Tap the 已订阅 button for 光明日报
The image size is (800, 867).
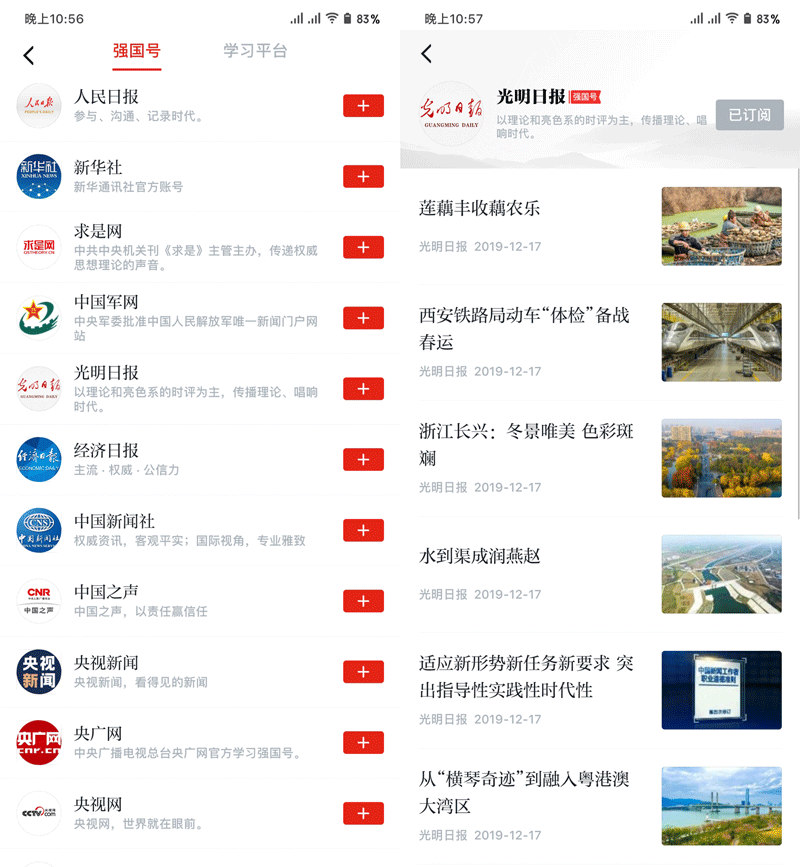[x=749, y=115]
